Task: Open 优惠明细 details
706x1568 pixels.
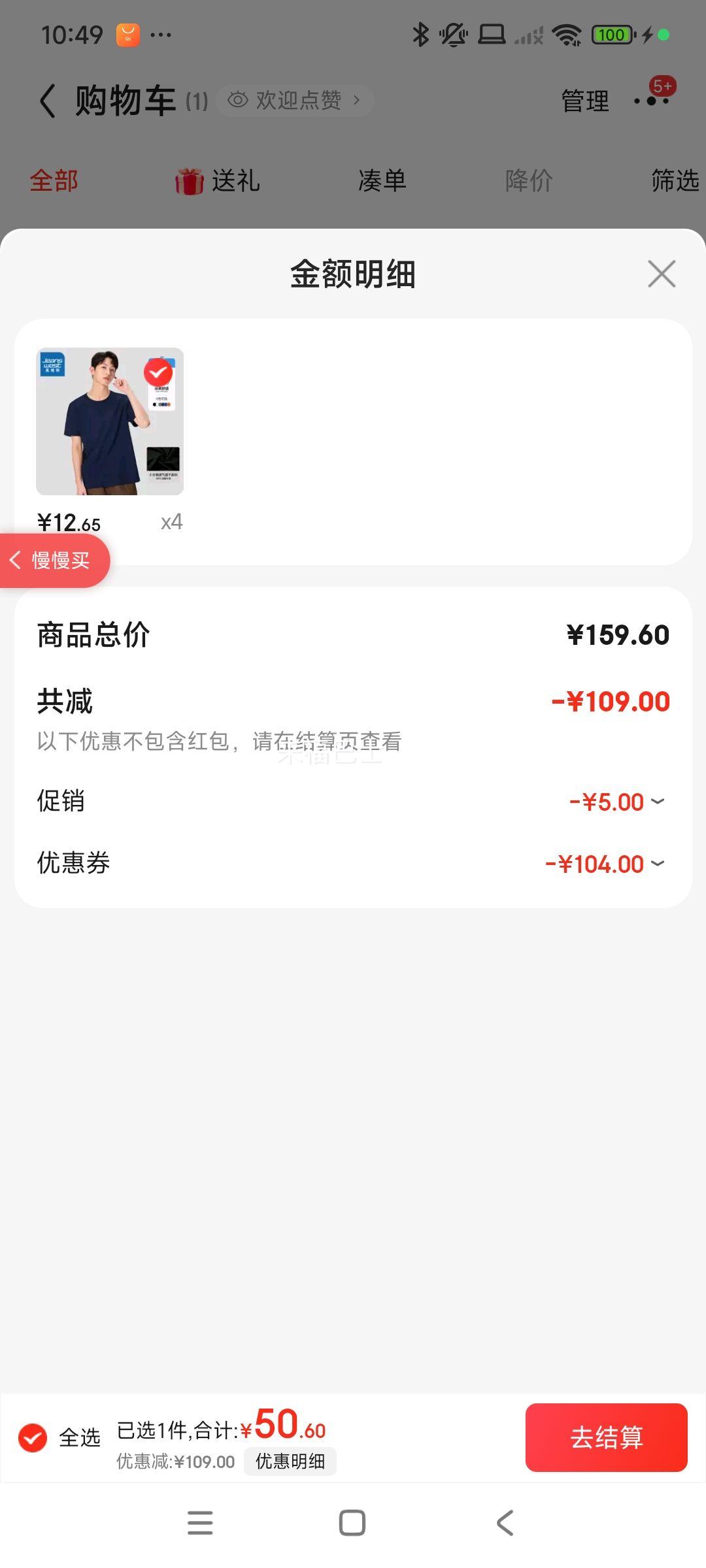Action: [290, 1462]
